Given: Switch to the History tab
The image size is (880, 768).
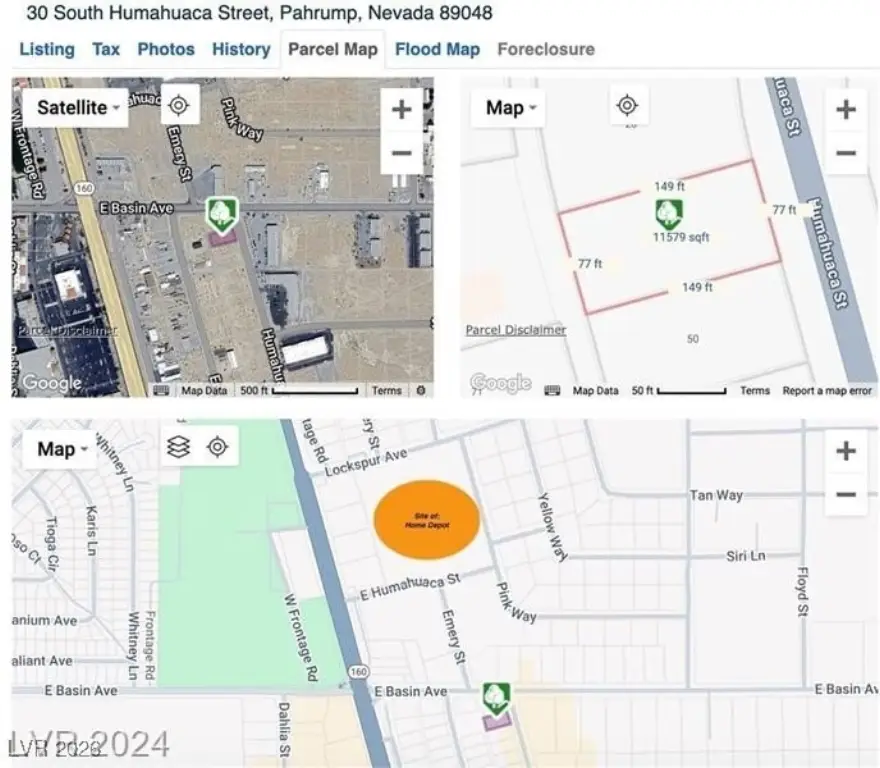Looking at the screenshot, I should [x=241, y=49].
